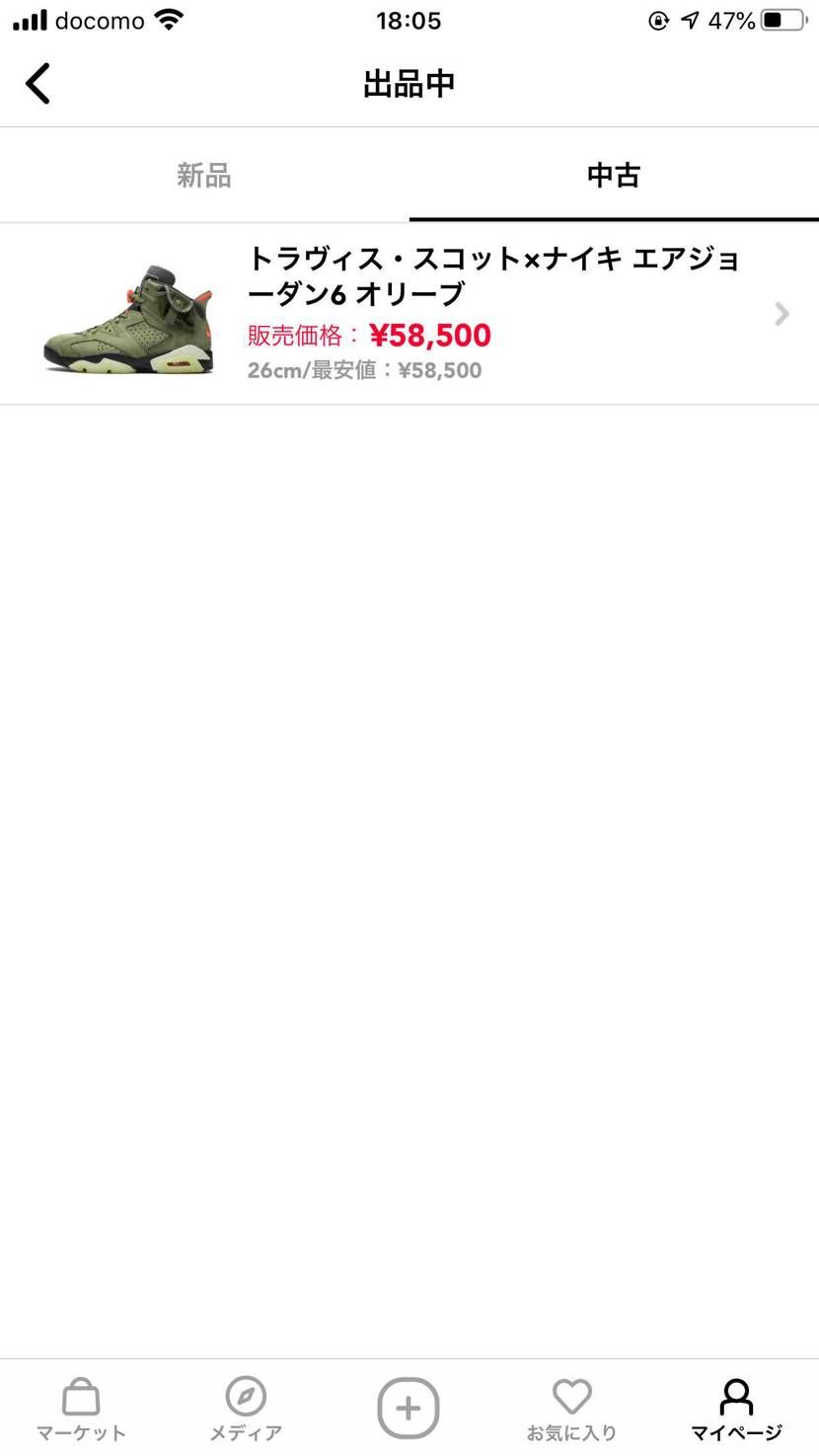The height and width of the screenshot is (1456, 819).
Task: Tap the back arrow at top left
Action: [37, 83]
